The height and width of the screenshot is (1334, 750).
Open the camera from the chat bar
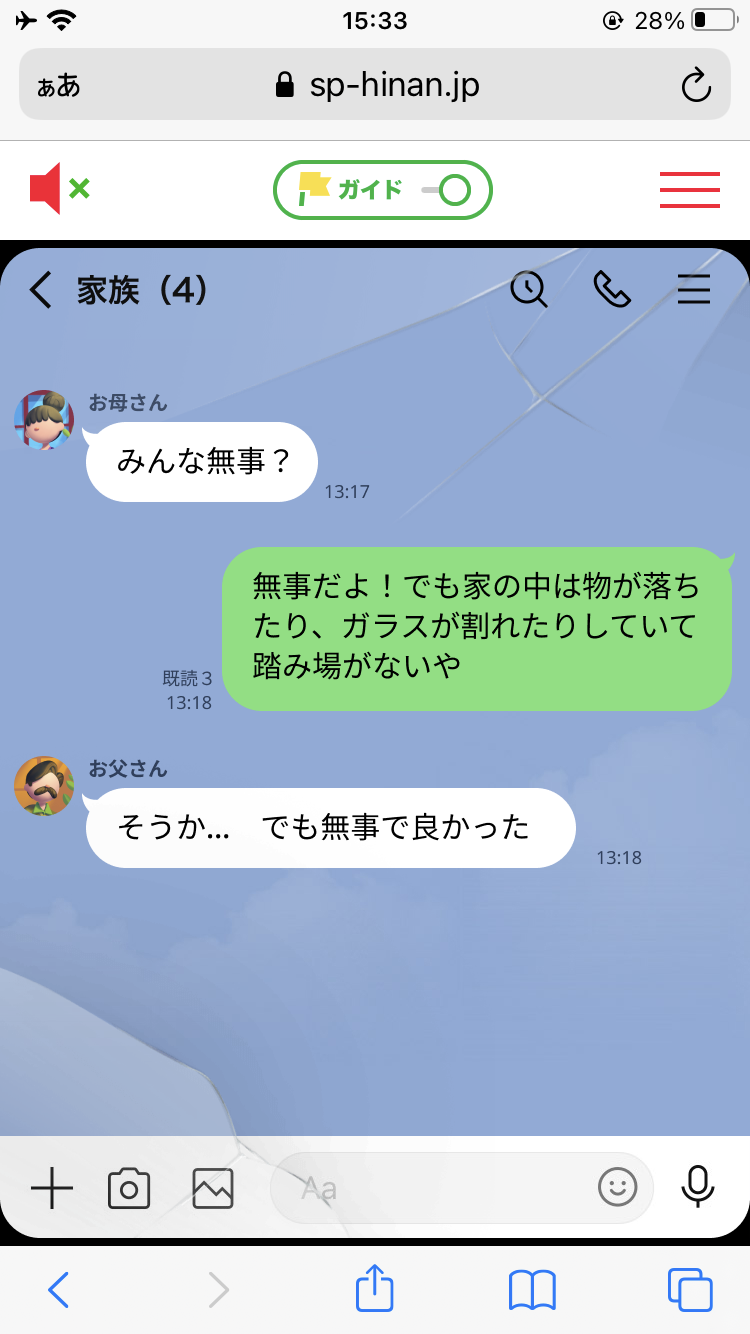click(129, 1188)
